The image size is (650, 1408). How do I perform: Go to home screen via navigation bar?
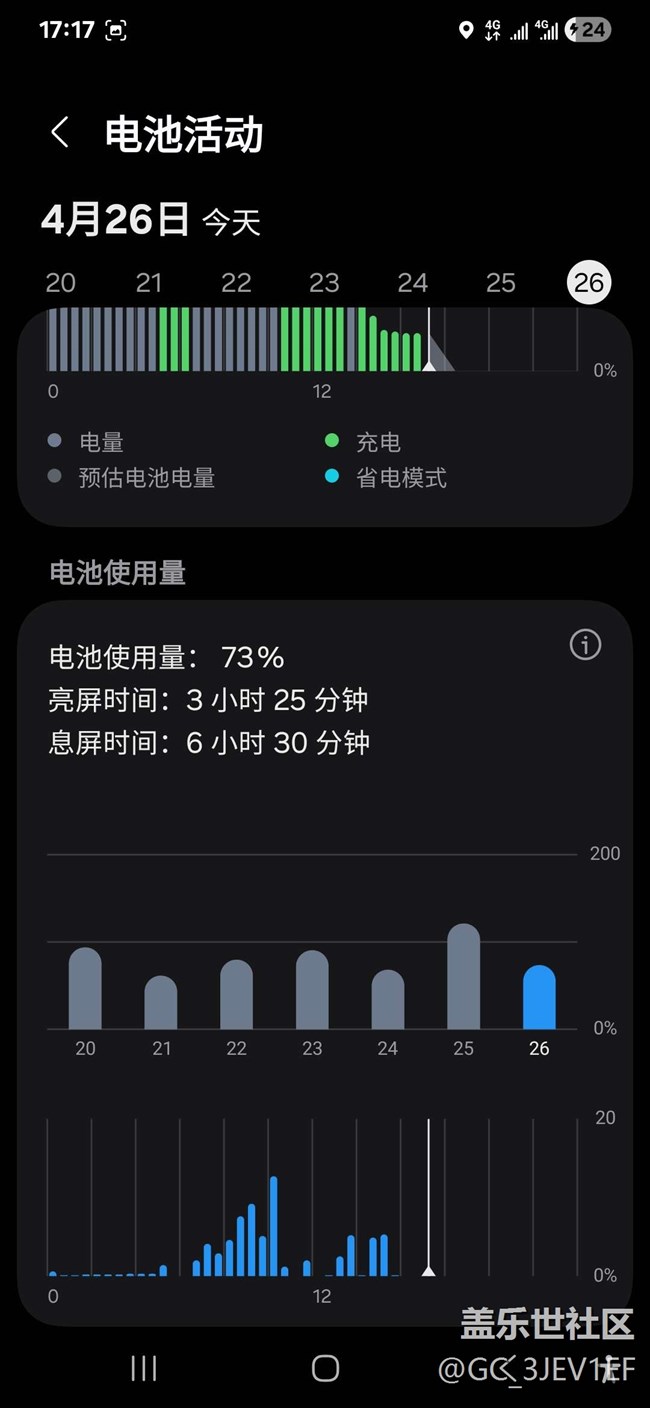point(325,1368)
